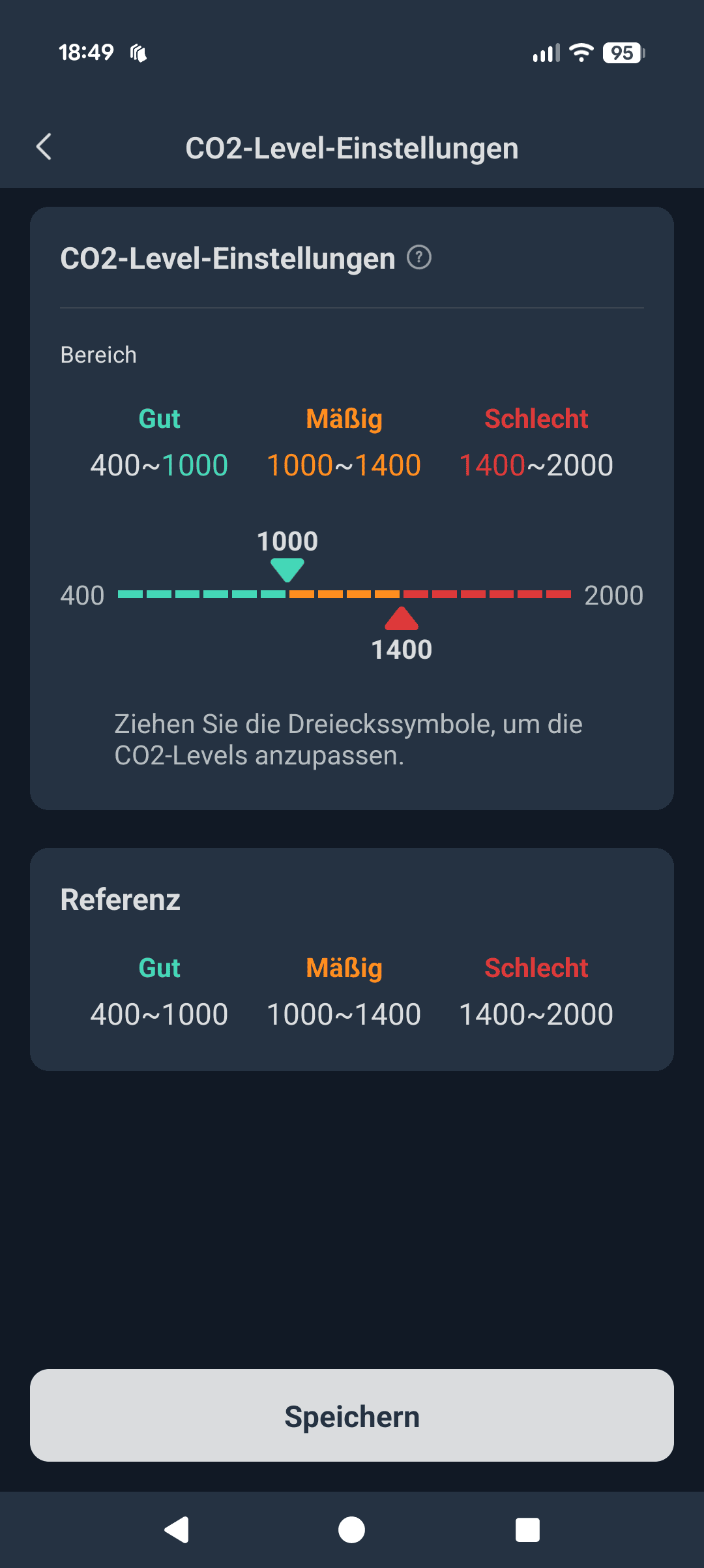Go back using the header arrow
This screenshot has width=704, height=1568.
tap(44, 147)
